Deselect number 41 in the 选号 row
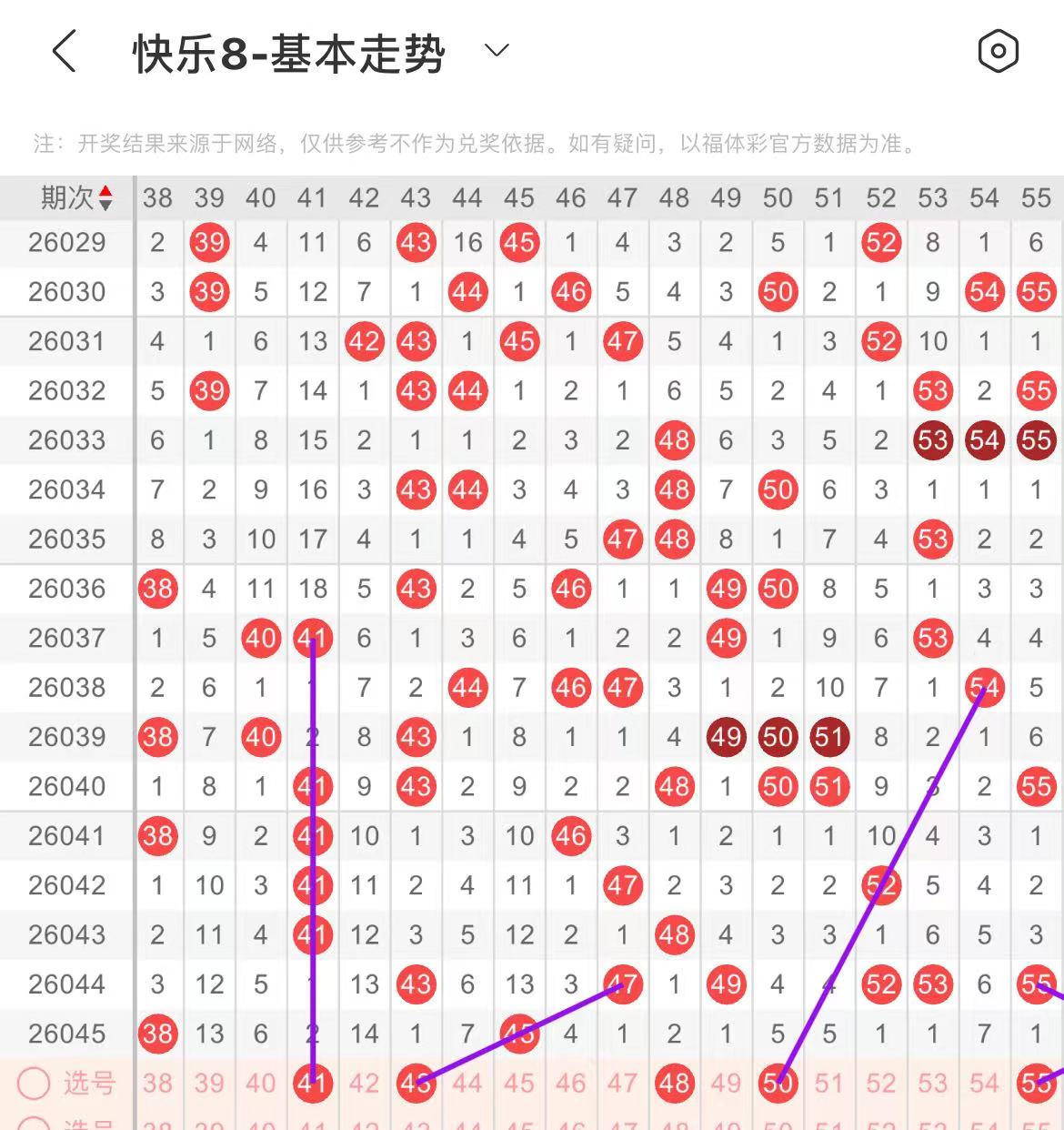The width and height of the screenshot is (1064, 1130). (x=313, y=1083)
